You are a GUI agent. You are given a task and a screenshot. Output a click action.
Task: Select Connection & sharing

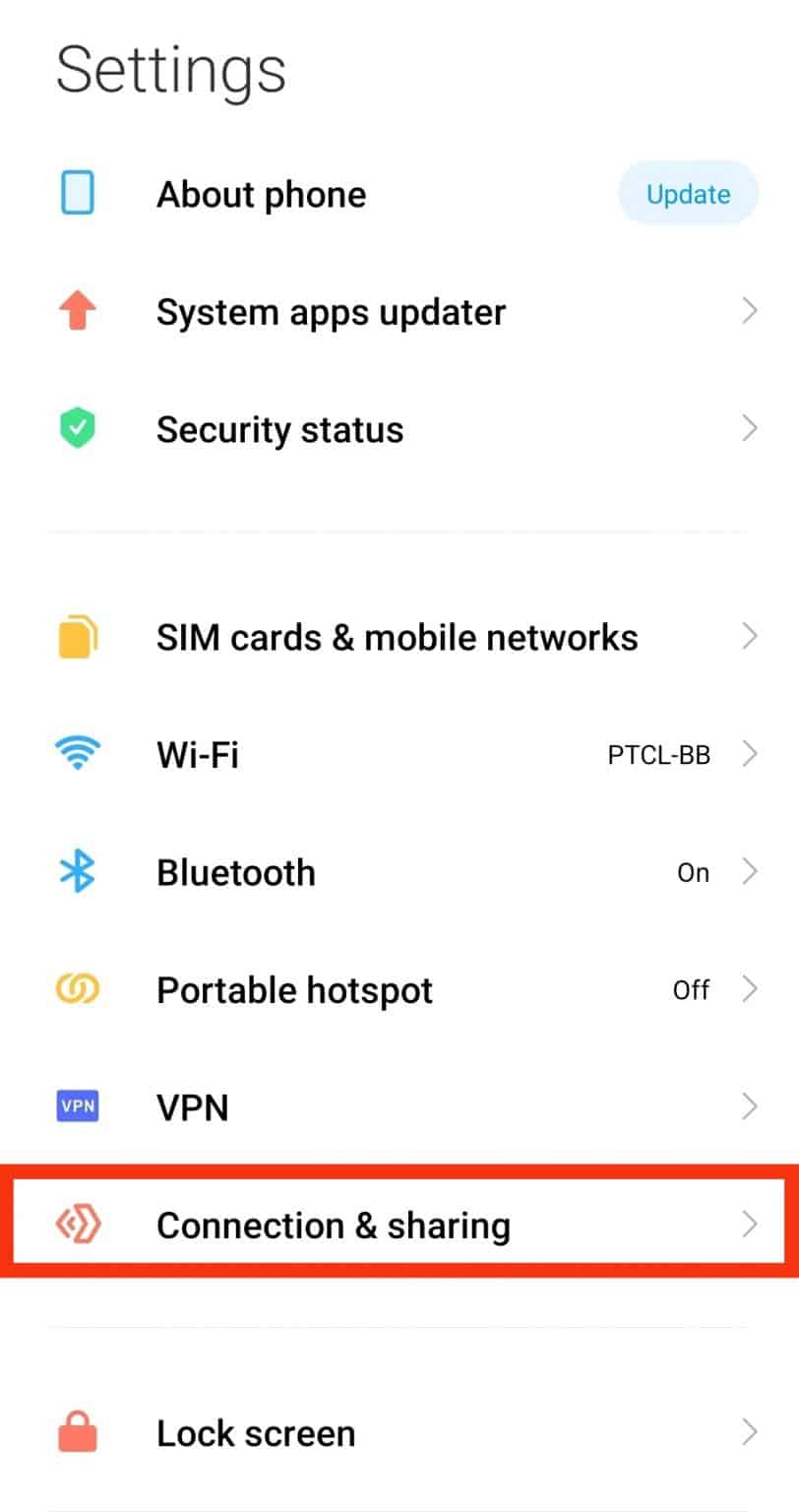click(x=399, y=1225)
